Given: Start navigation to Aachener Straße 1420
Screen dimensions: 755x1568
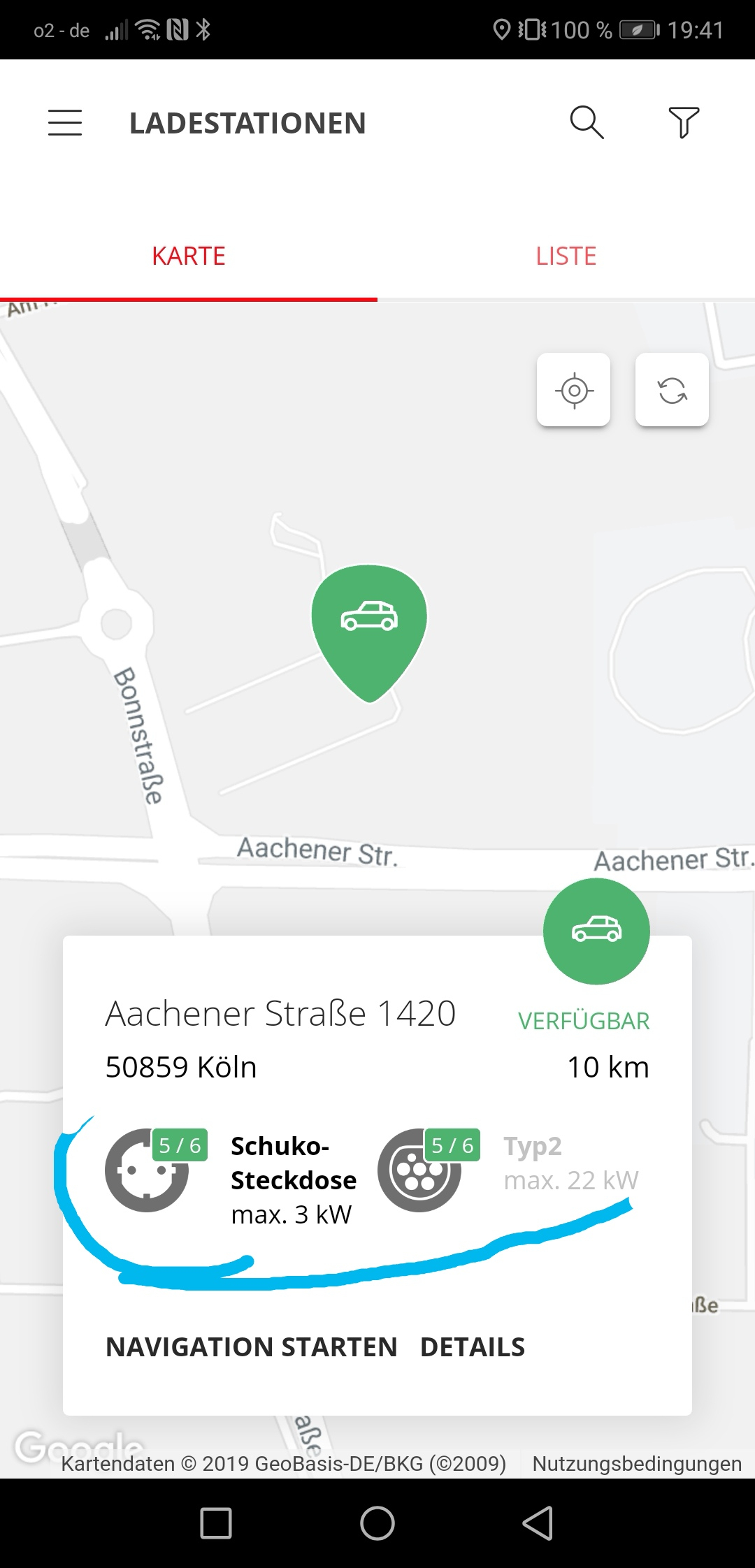Looking at the screenshot, I should click(x=252, y=1347).
